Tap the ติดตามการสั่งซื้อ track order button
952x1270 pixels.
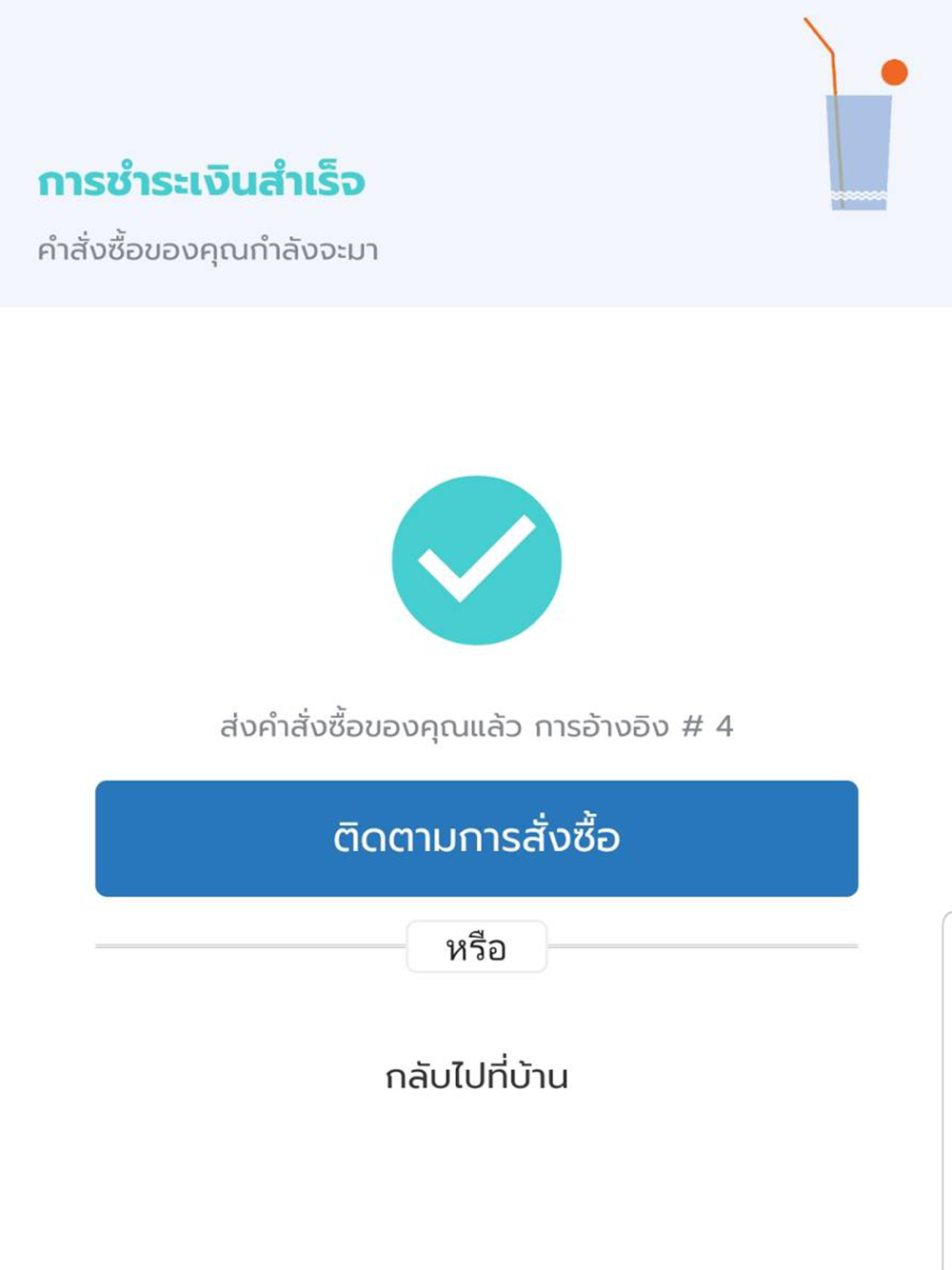(x=476, y=838)
